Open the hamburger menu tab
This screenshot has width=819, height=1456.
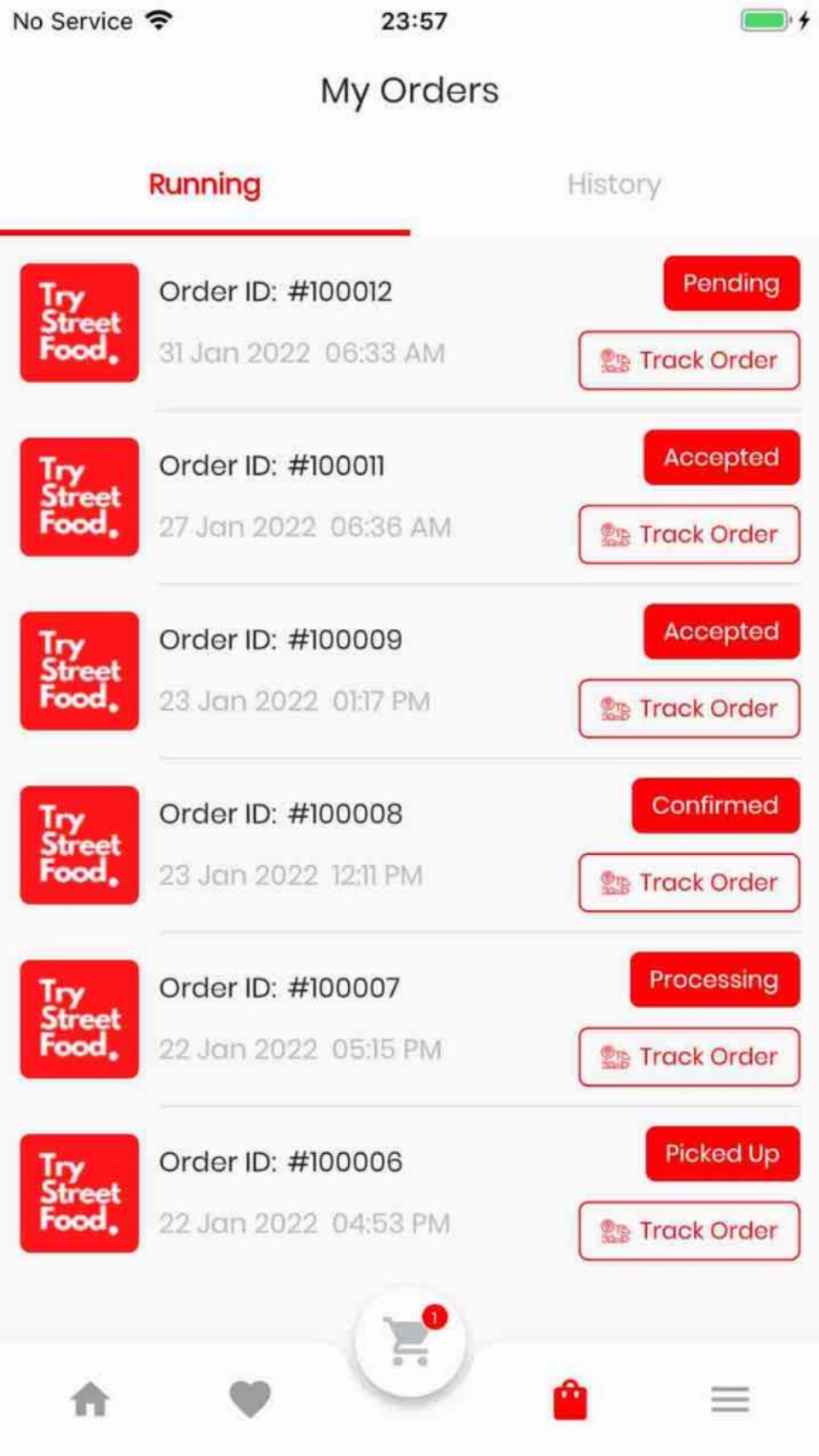coord(730,1399)
